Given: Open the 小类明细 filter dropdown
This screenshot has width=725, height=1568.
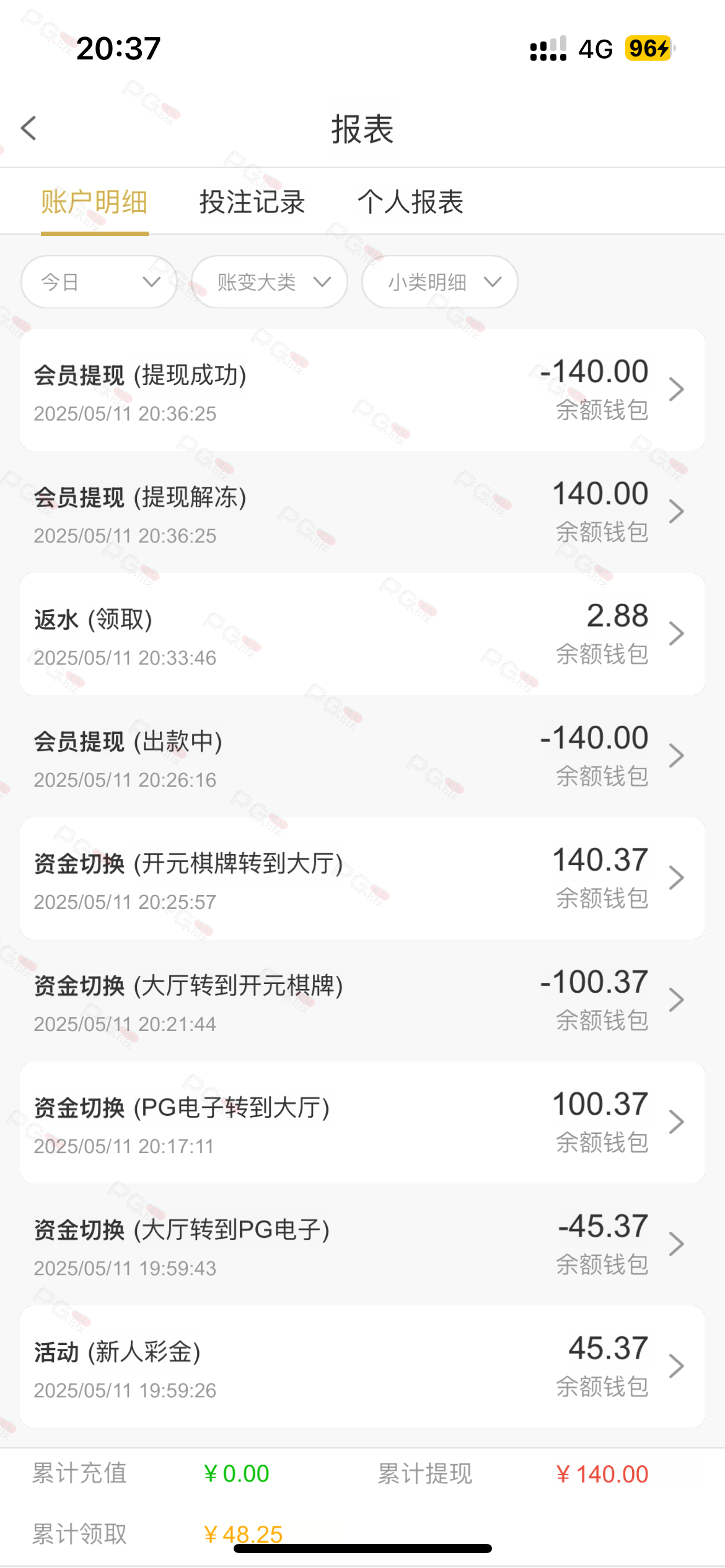Looking at the screenshot, I should [x=440, y=282].
